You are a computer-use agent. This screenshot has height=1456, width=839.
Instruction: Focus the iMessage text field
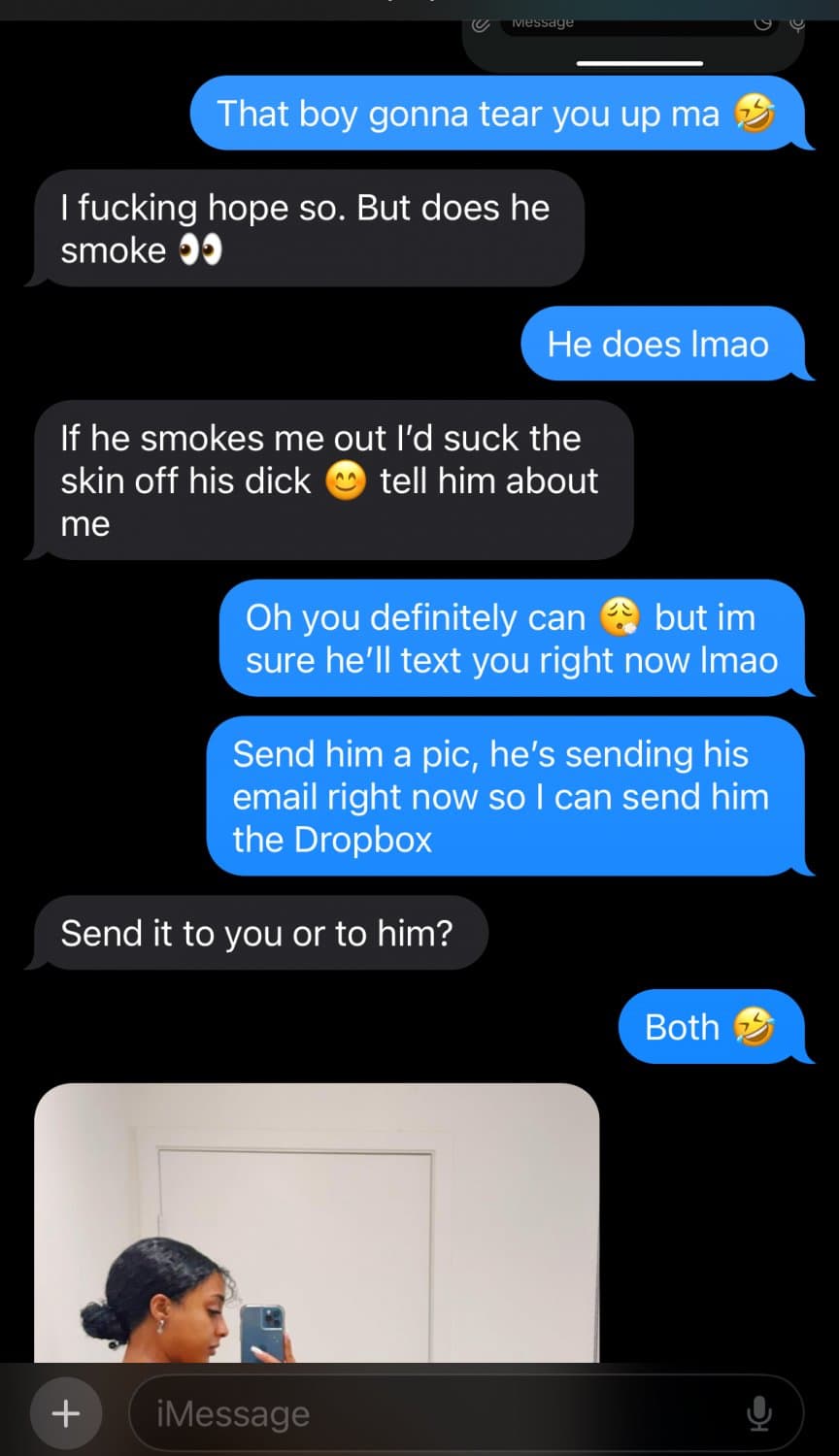pyautogui.click(x=437, y=1413)
